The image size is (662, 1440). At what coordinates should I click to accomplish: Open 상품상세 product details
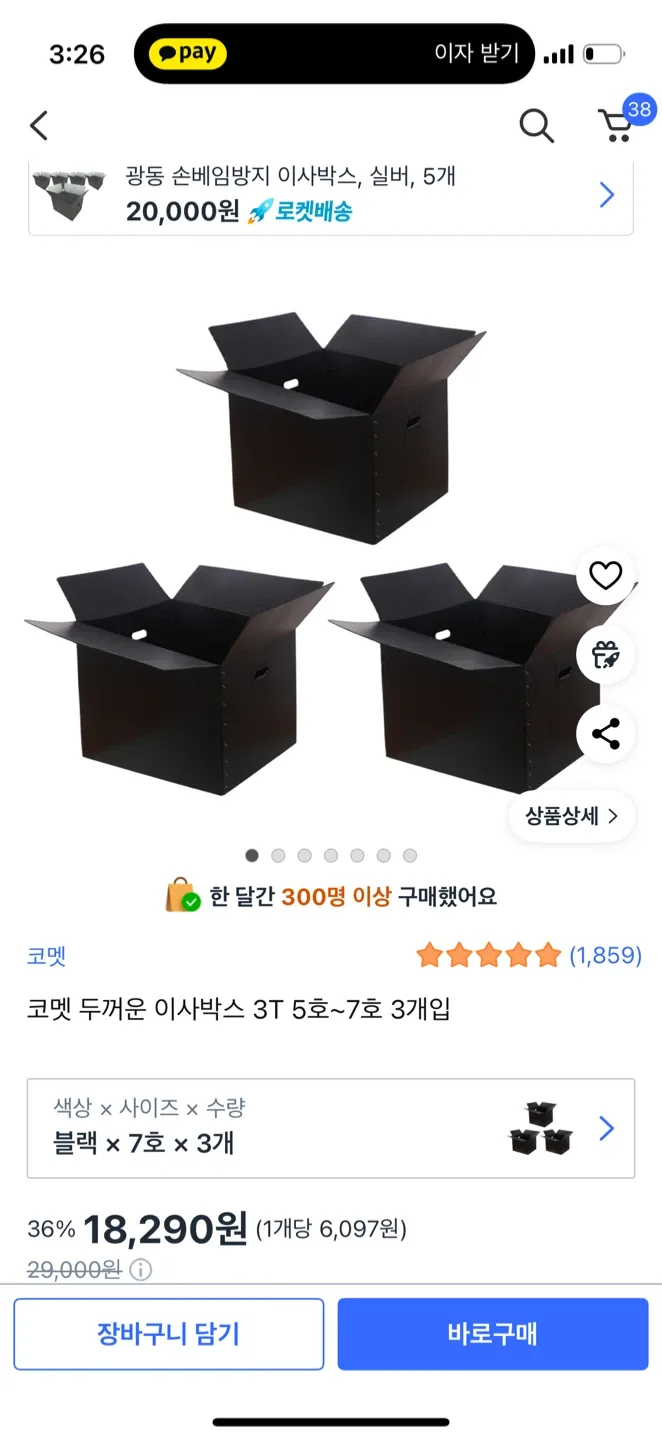(x=572, y=816)
